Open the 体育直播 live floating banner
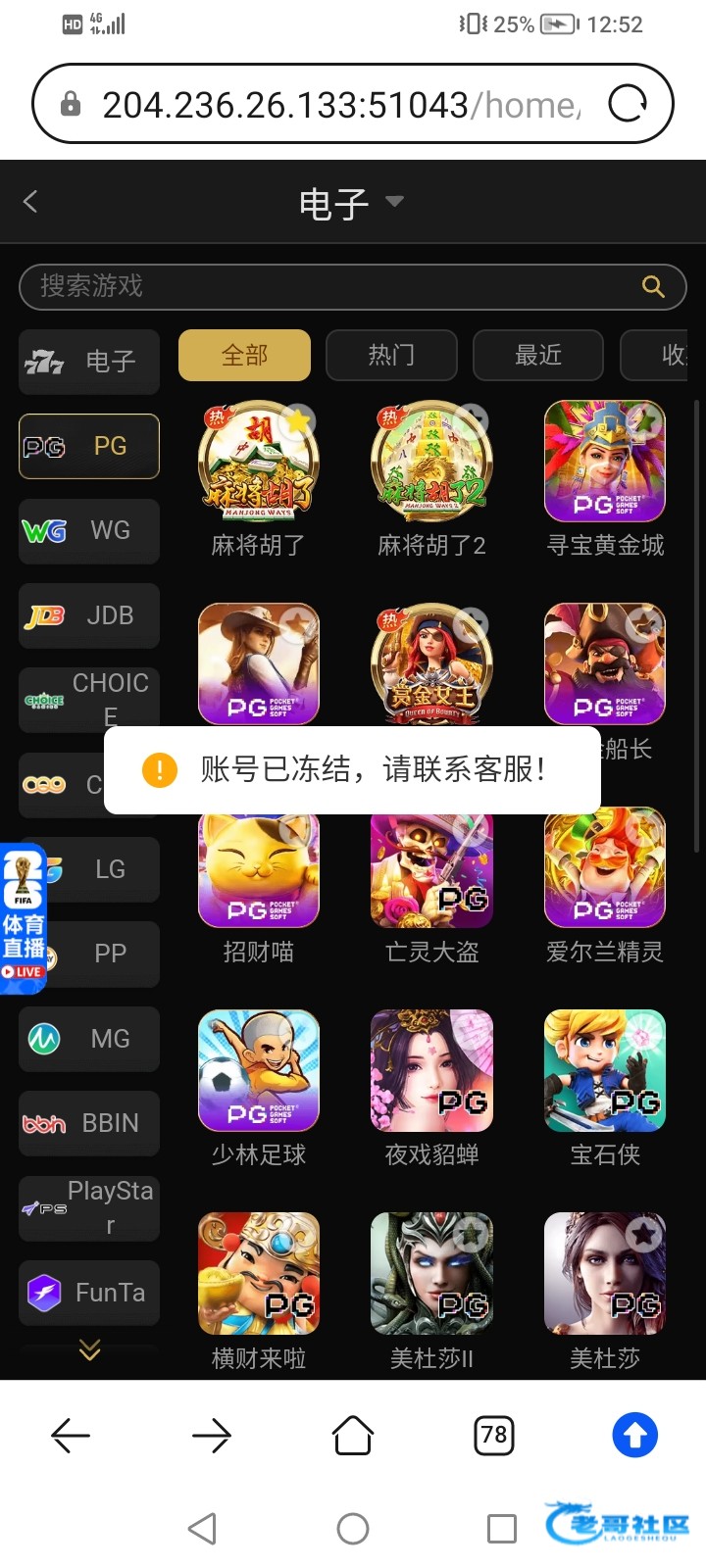Viewport: 706px width, 1568px height. [24, 918]
